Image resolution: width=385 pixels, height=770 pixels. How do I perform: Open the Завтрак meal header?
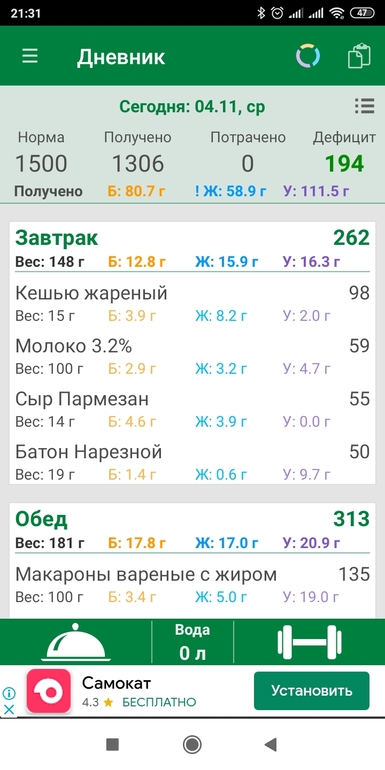click(192, 249)
